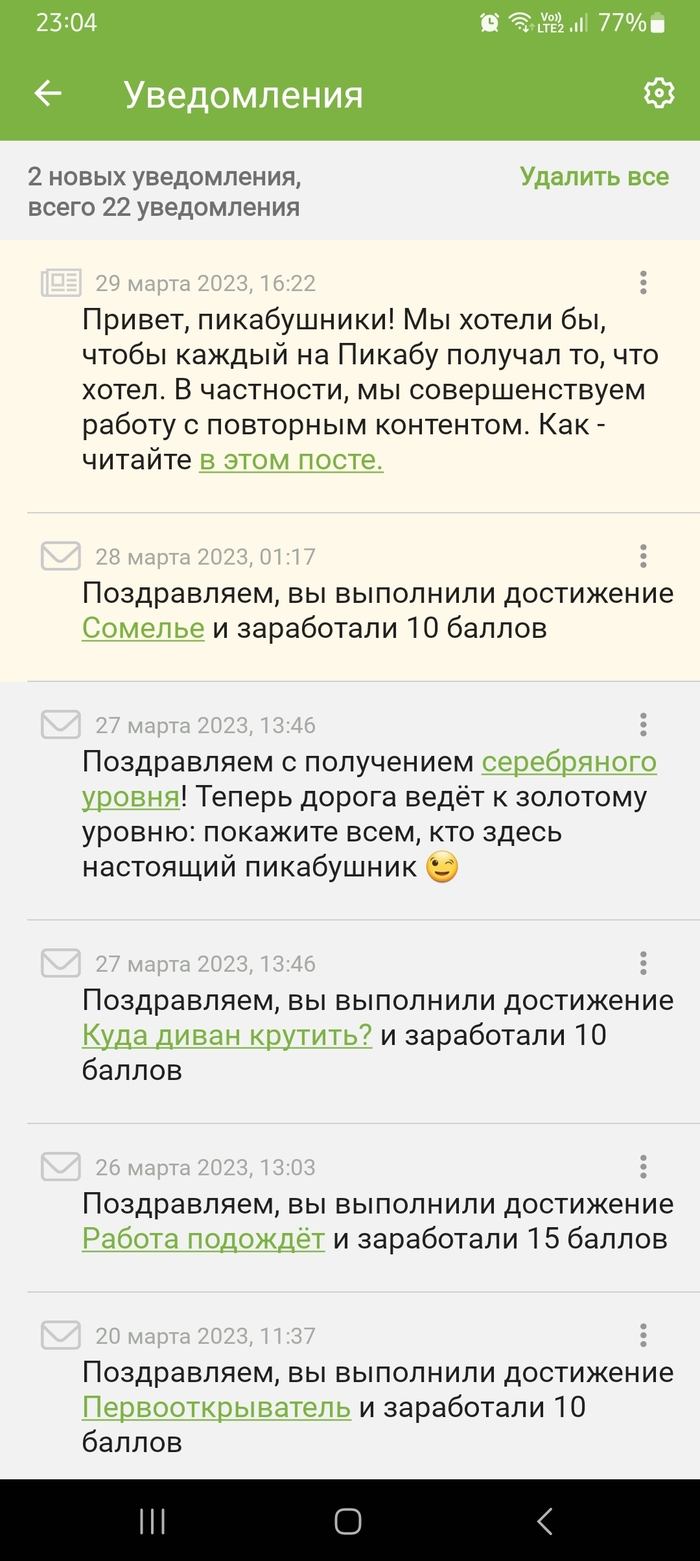700x1561 pixels.
Task: Open recent apps from navigation bar
Action: pyautogui.click(x=152, y=1521)
